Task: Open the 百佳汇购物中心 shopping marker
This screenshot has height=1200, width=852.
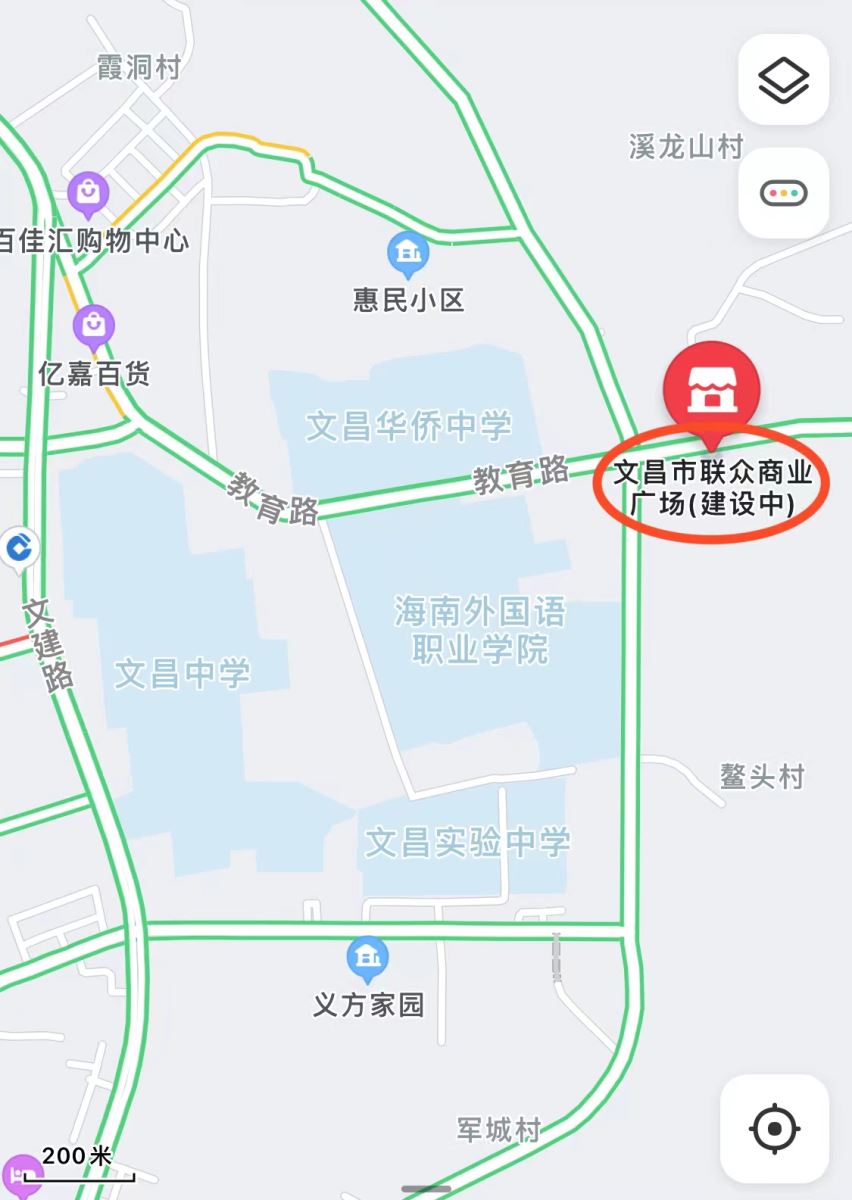Action: [89, 192]
